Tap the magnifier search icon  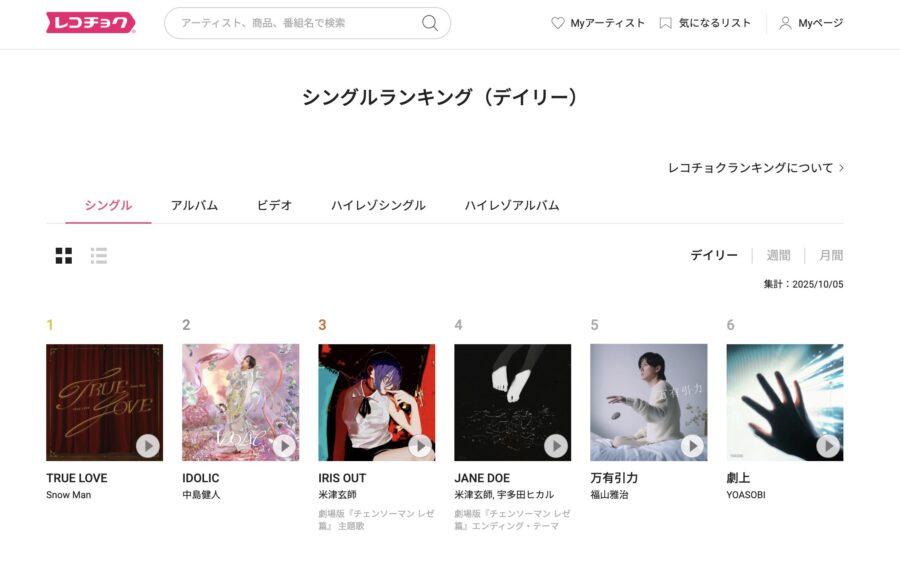click(430, 23)
